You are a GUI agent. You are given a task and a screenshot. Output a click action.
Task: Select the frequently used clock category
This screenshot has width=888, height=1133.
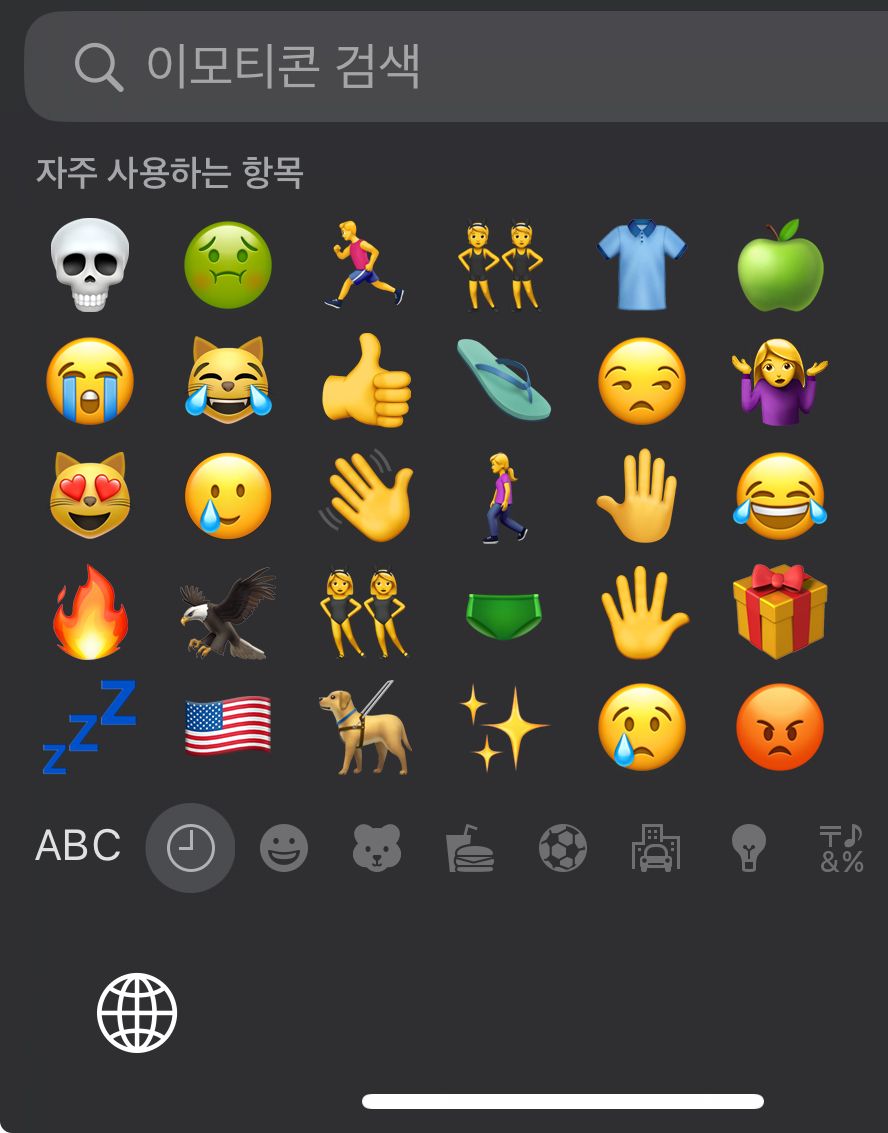point(190,848)
